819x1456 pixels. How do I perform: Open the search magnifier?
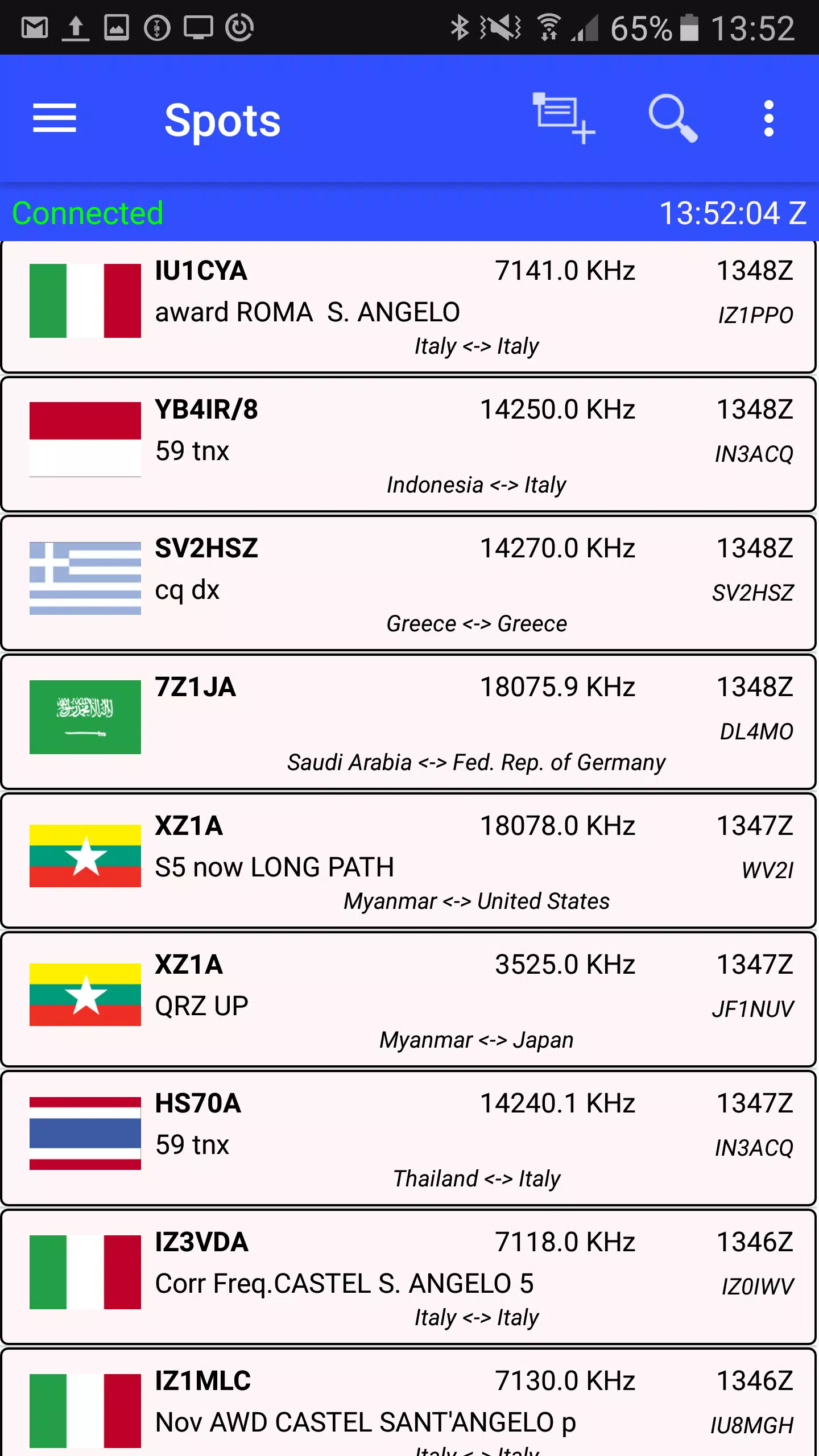click(673, 118)
